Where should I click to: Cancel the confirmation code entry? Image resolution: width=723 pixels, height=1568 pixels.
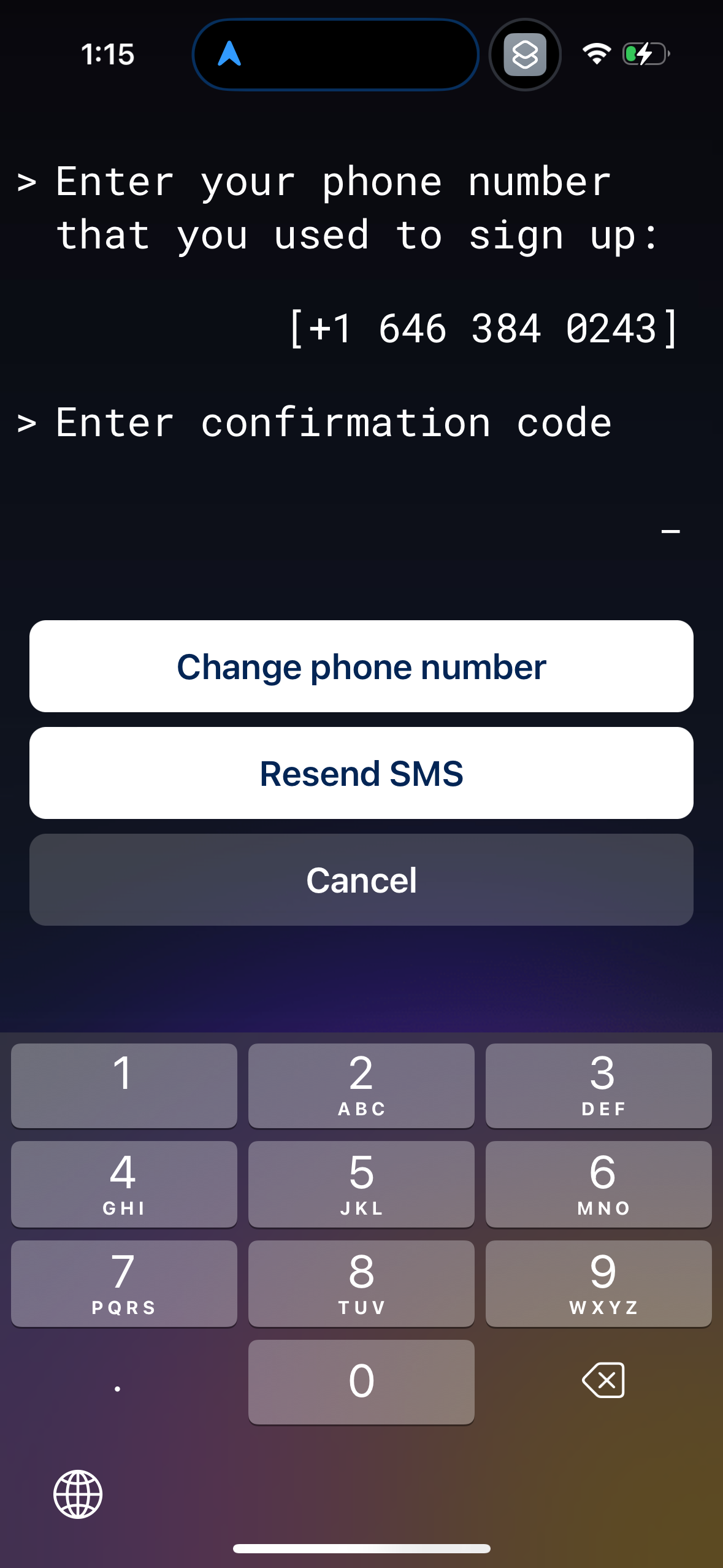(x=361, y=880)
